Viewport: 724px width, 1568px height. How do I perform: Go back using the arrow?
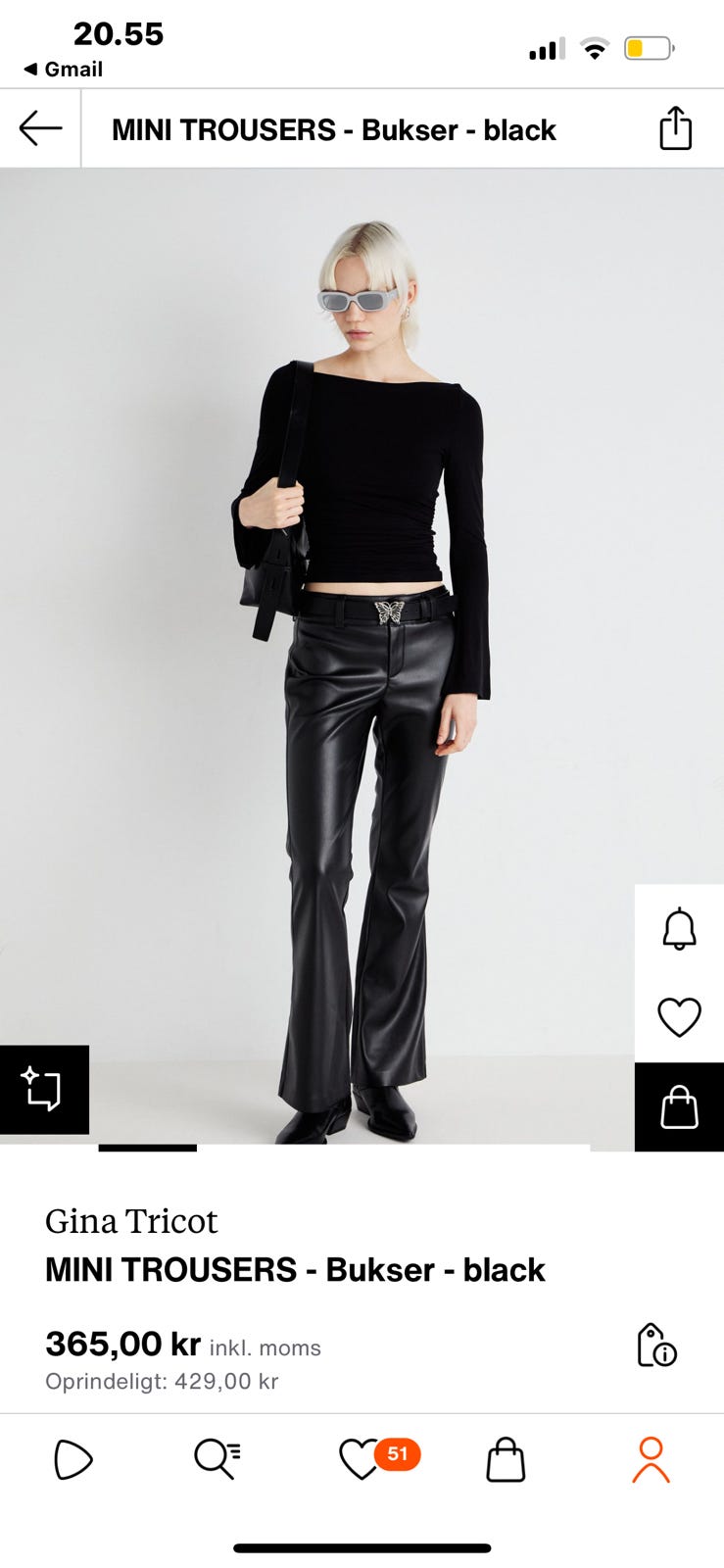click(x=40, y=128)
